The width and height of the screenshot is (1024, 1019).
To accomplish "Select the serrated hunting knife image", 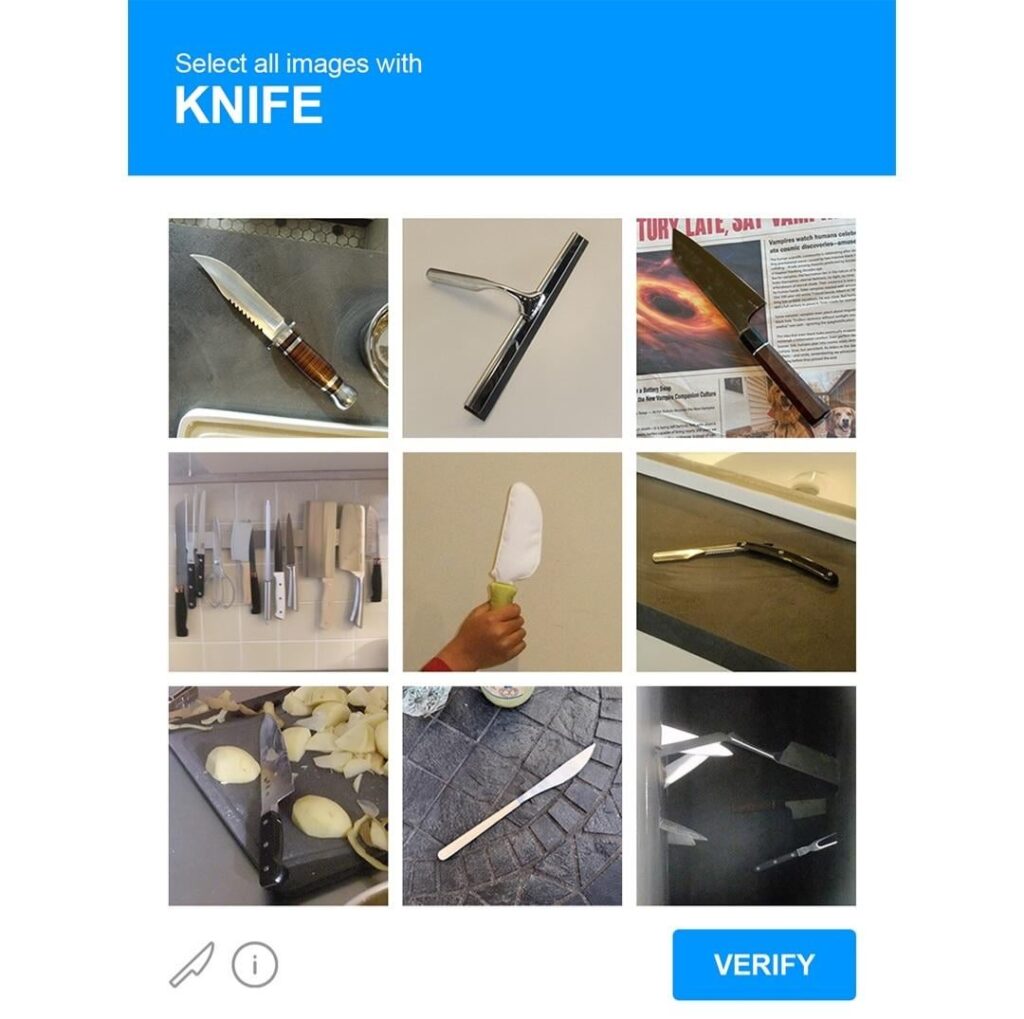I will click(x=278, y=328).
